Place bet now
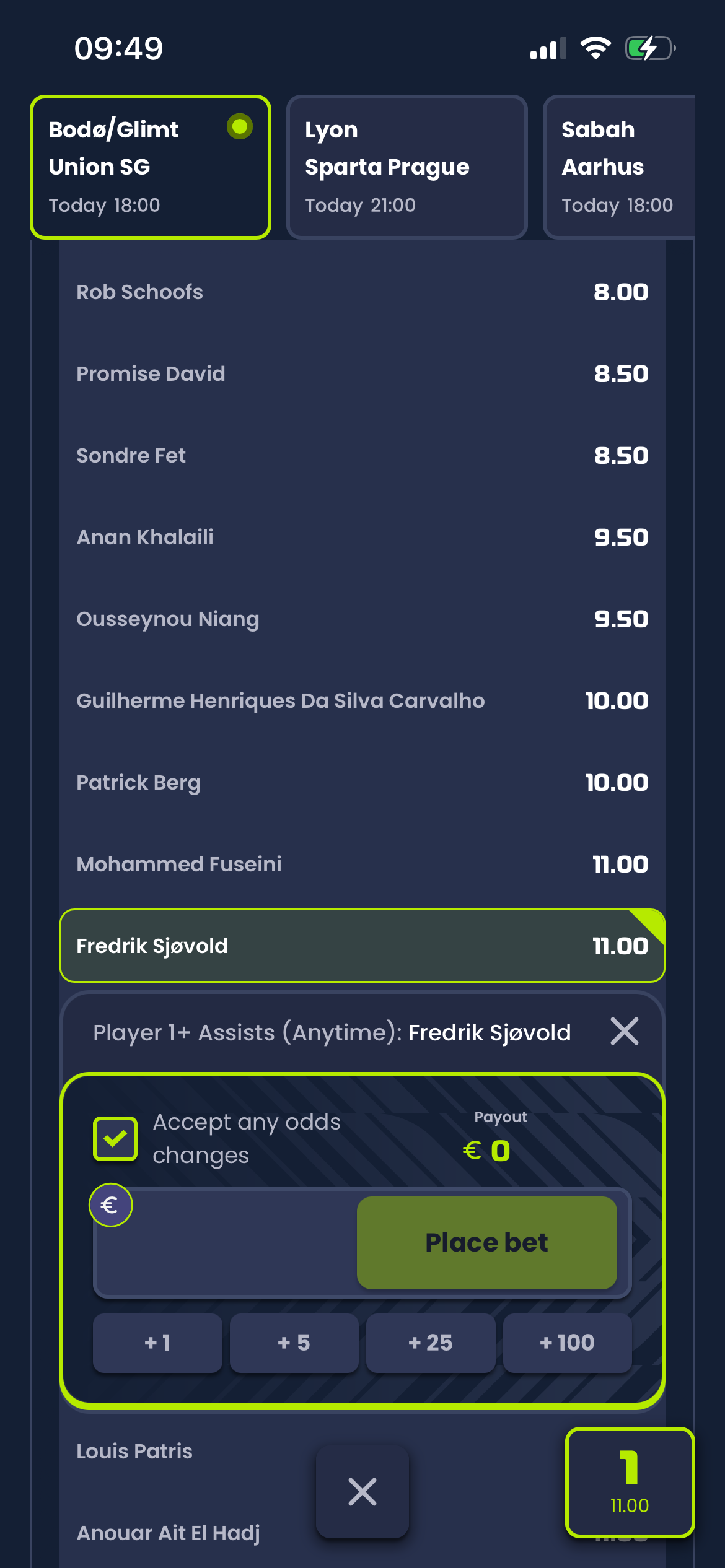Screen dimensions: 725x1568 tap(486, 1243)
